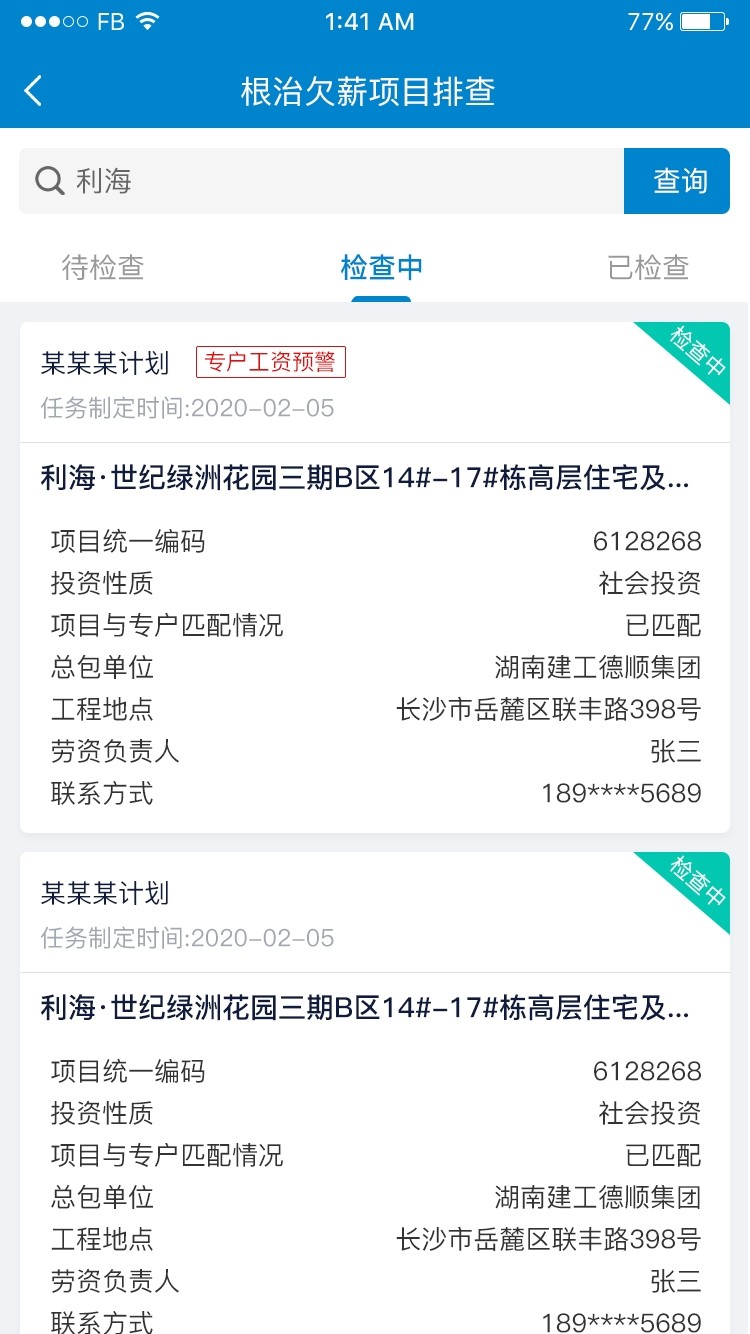Go back using the header arrow
The height and width of the screenshot is (1334, 750).
(x=34, y=91)
